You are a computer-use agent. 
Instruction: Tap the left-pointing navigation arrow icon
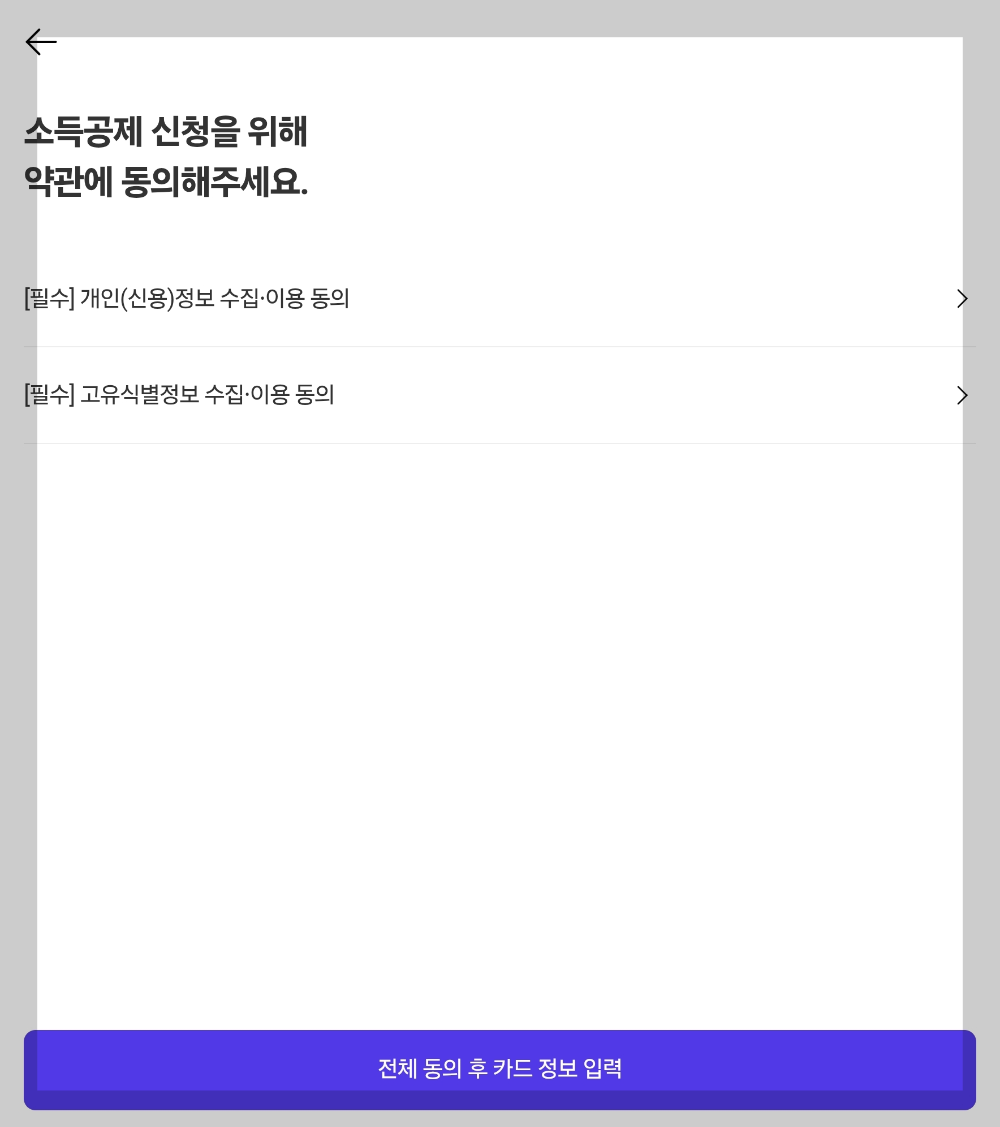point(40,42)
